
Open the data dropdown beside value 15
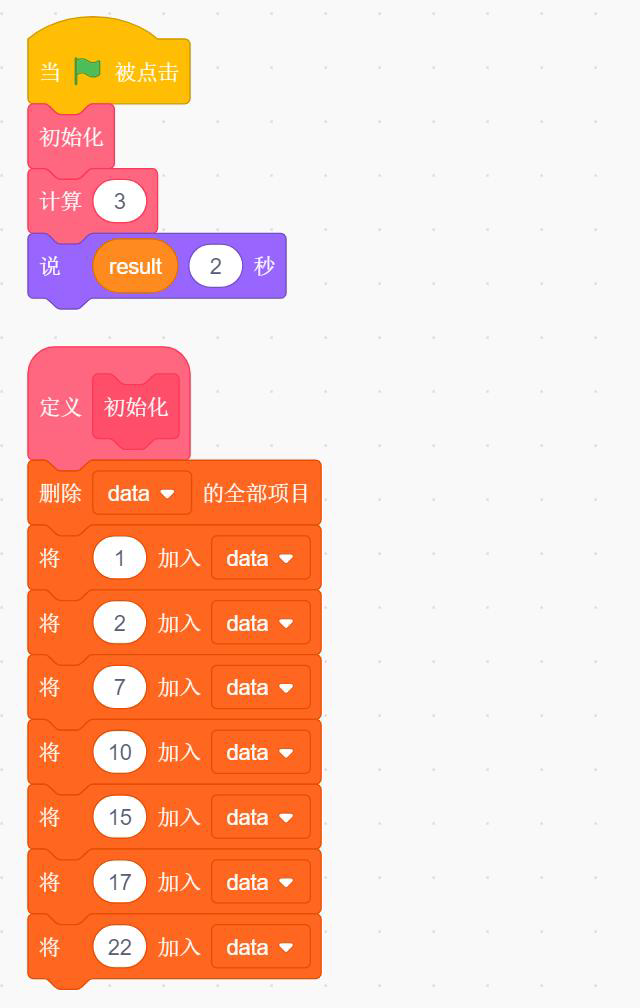(x=260, y=817)
